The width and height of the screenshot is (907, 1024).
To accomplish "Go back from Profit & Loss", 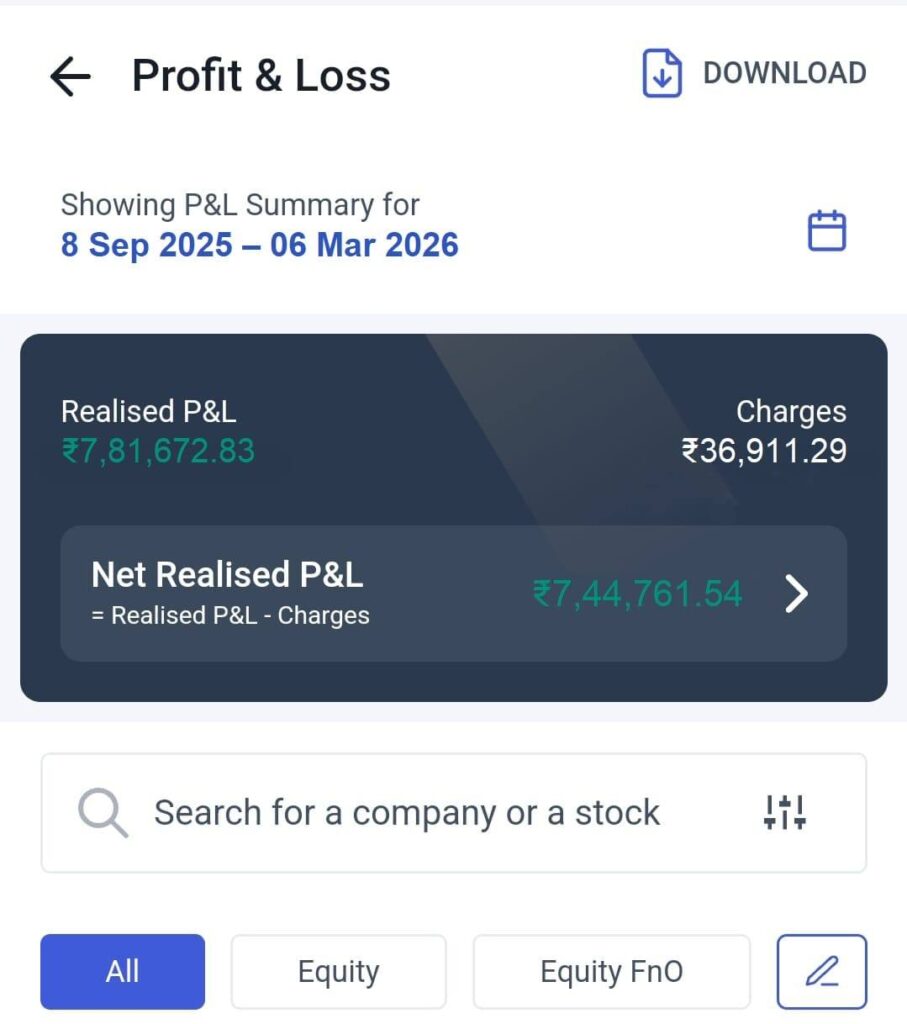I will click(x=70, y=76).
